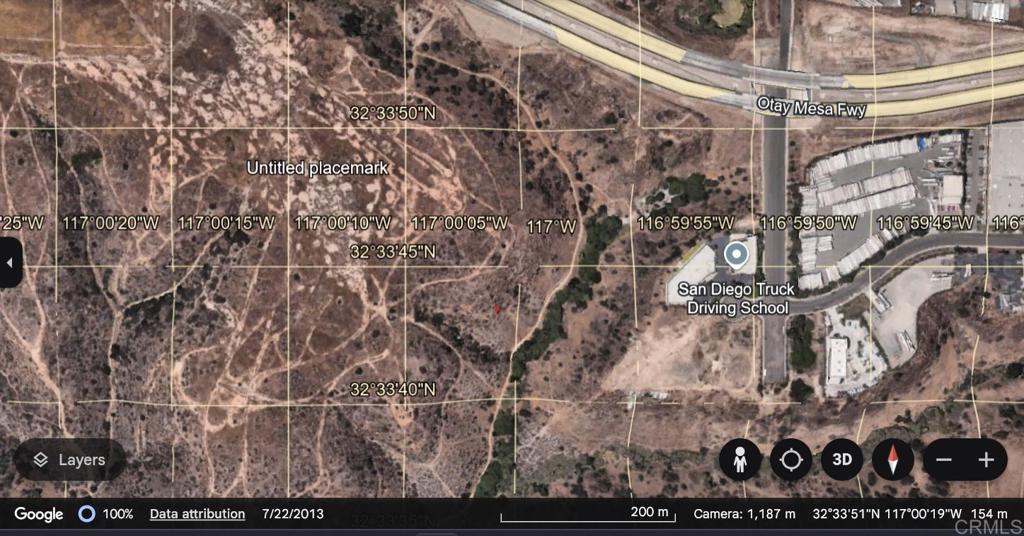This screenshot has width=1024, height=536.
Task: Zoom in with the plus button
Action: pyautogui.click(x=987, y=460)
